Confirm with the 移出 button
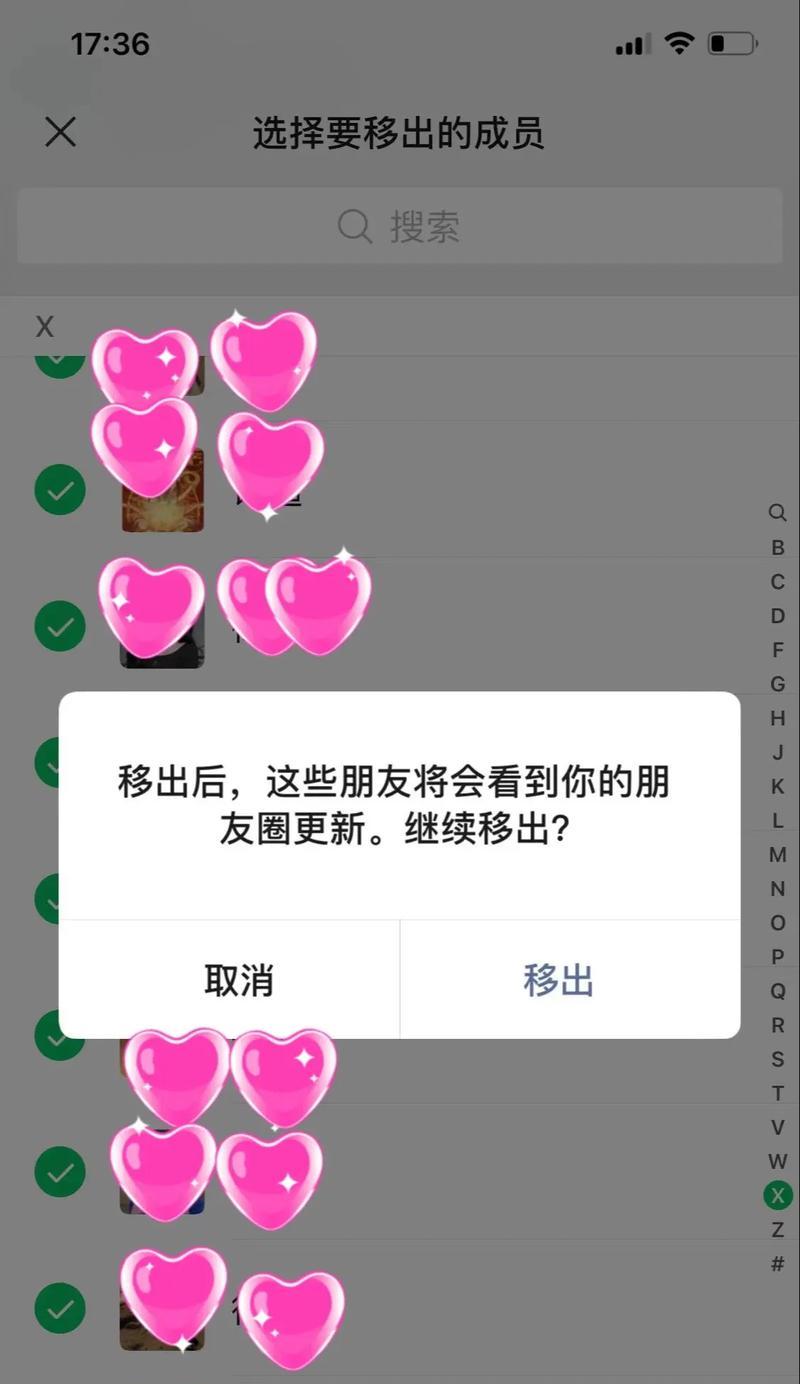Viewport: 800px width, 1384px height. pyautogui.click(x=558, y=980)
